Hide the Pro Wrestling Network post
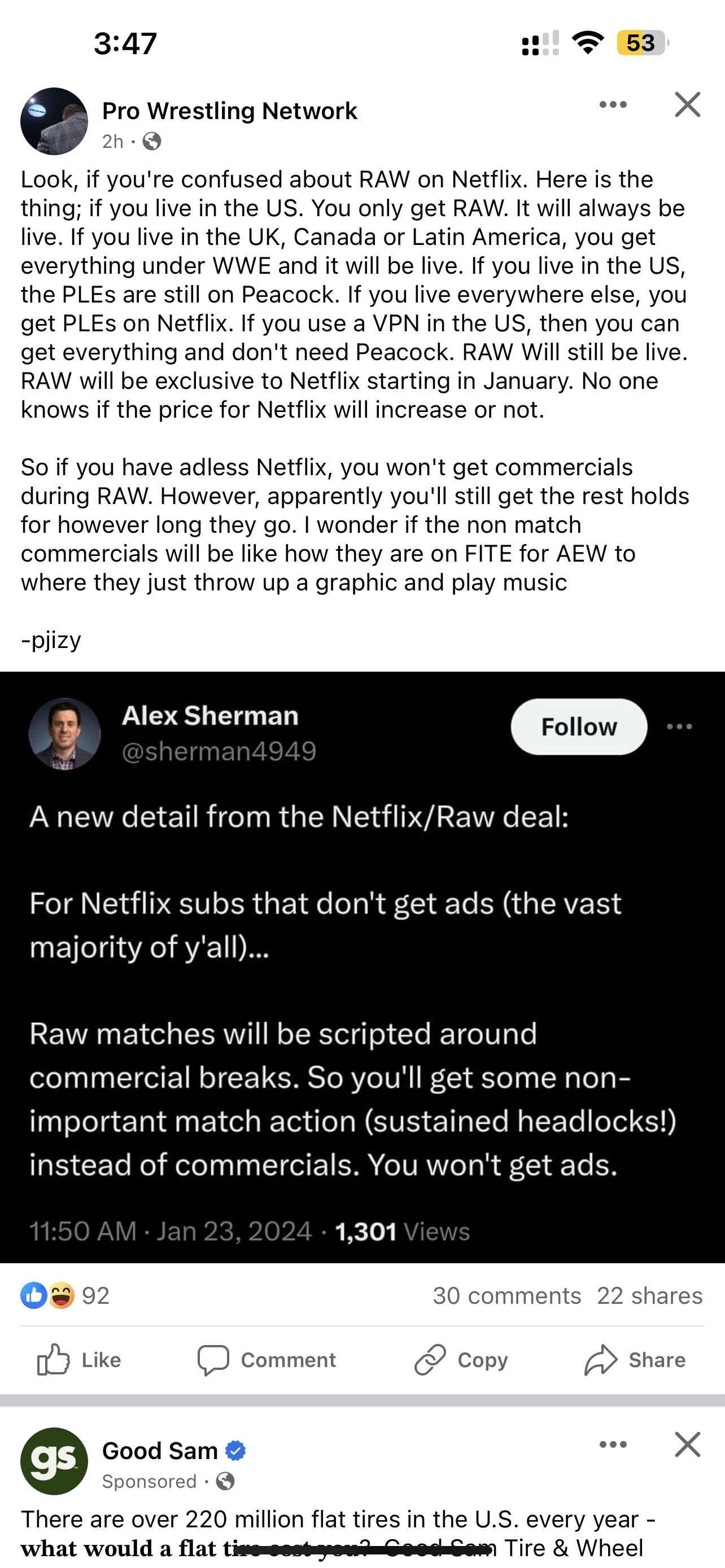 click(687, 106)
